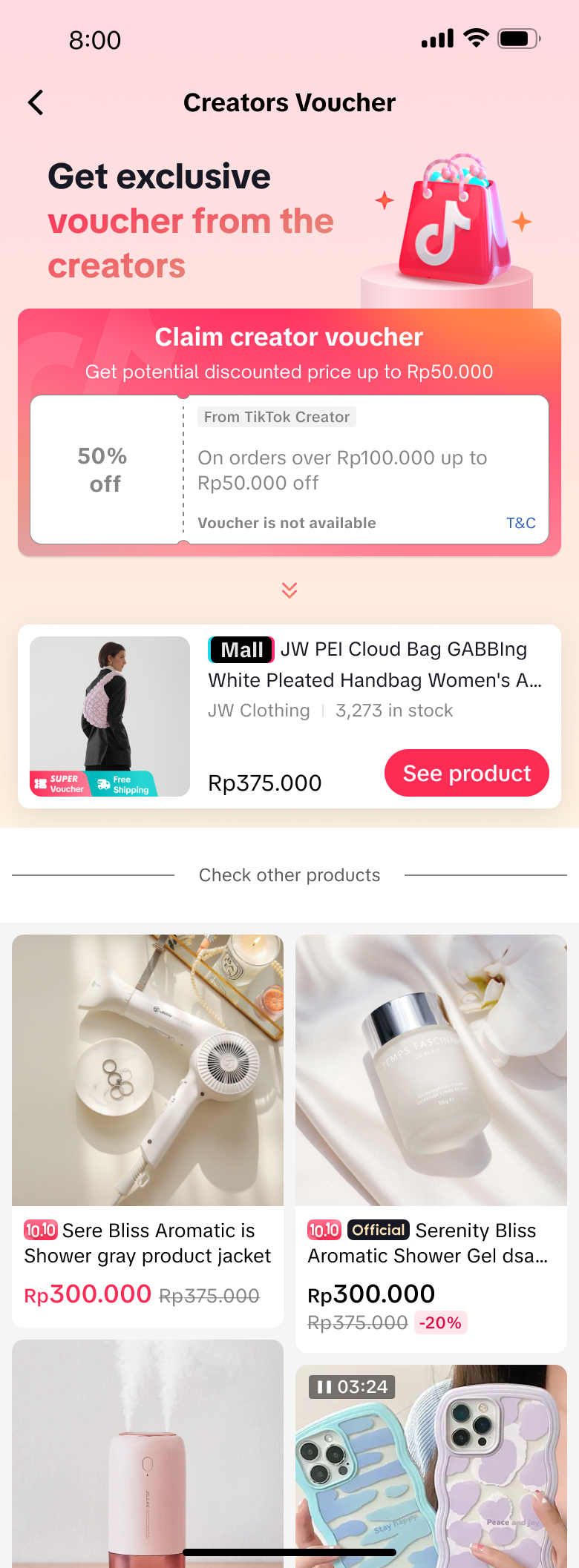Open the voucher T&C link
Viewport: 579px width, 1568px height.
pyautogui.click(x=520, y=523)
